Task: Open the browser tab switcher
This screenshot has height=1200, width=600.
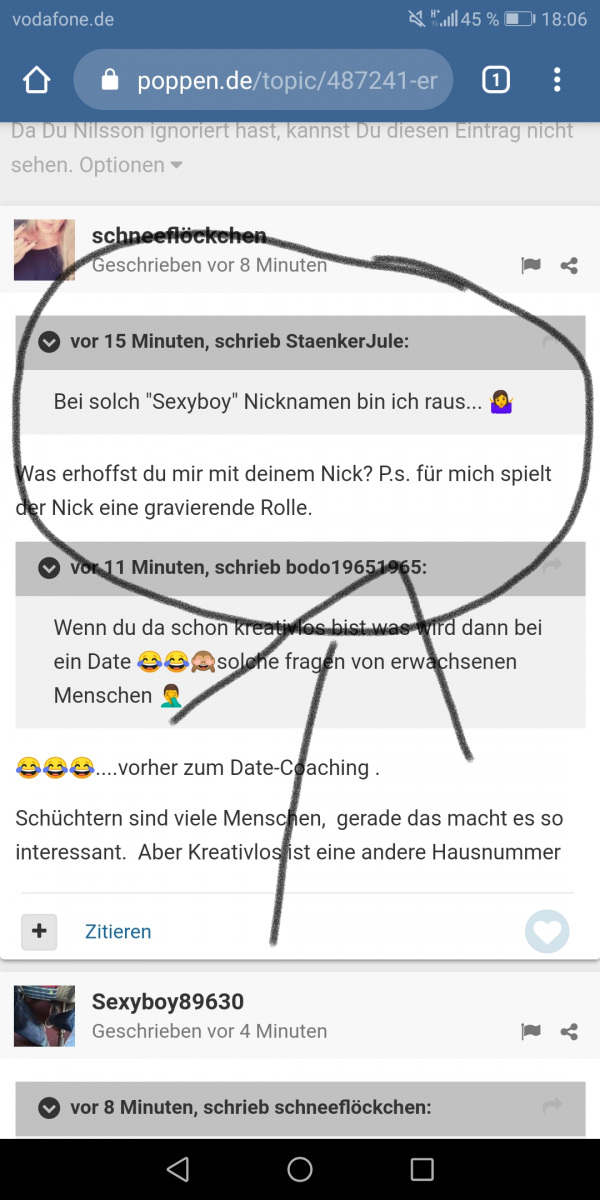Action: click(x=496, y=80)
